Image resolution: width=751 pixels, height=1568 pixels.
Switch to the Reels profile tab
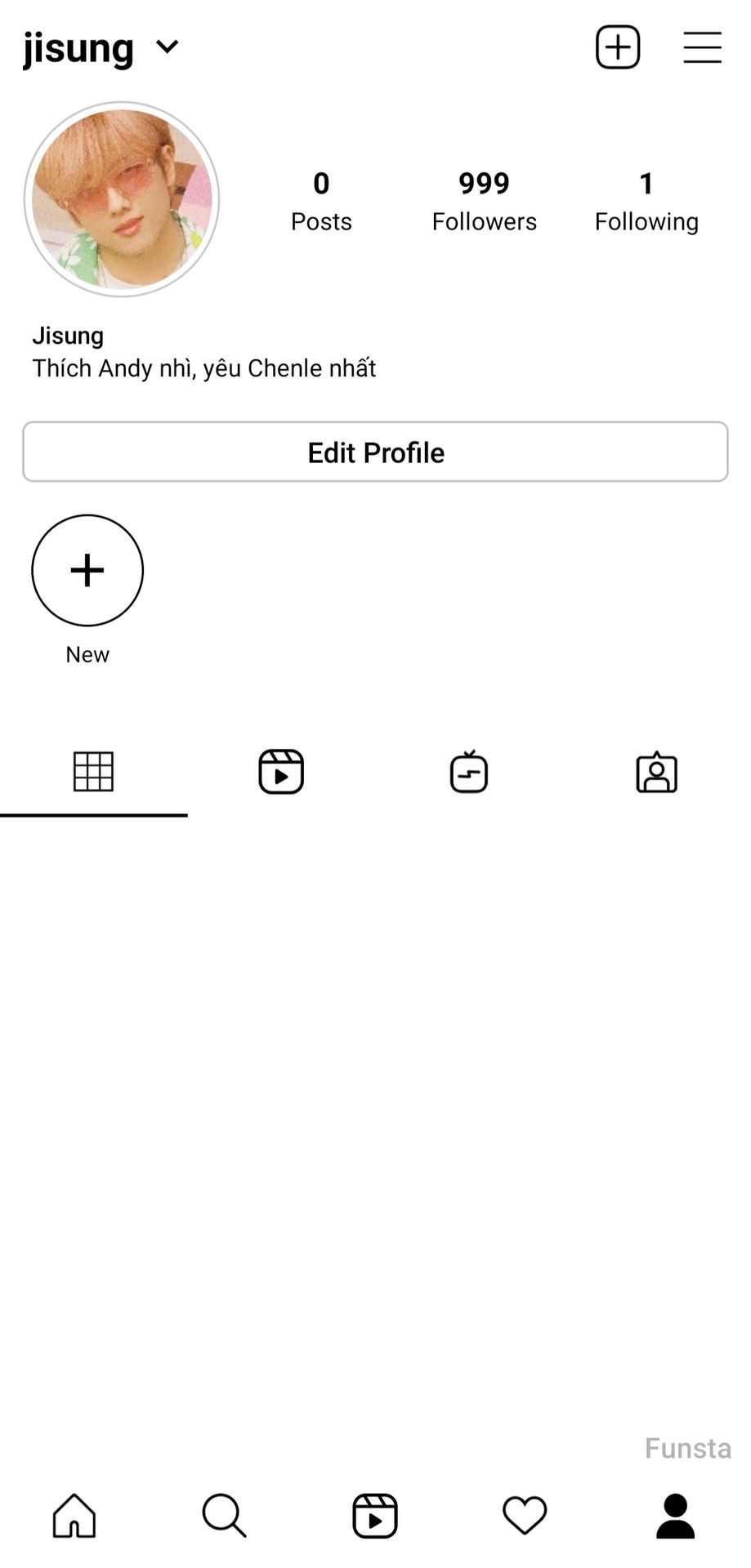pyautogui.click(x=281, y=772)
